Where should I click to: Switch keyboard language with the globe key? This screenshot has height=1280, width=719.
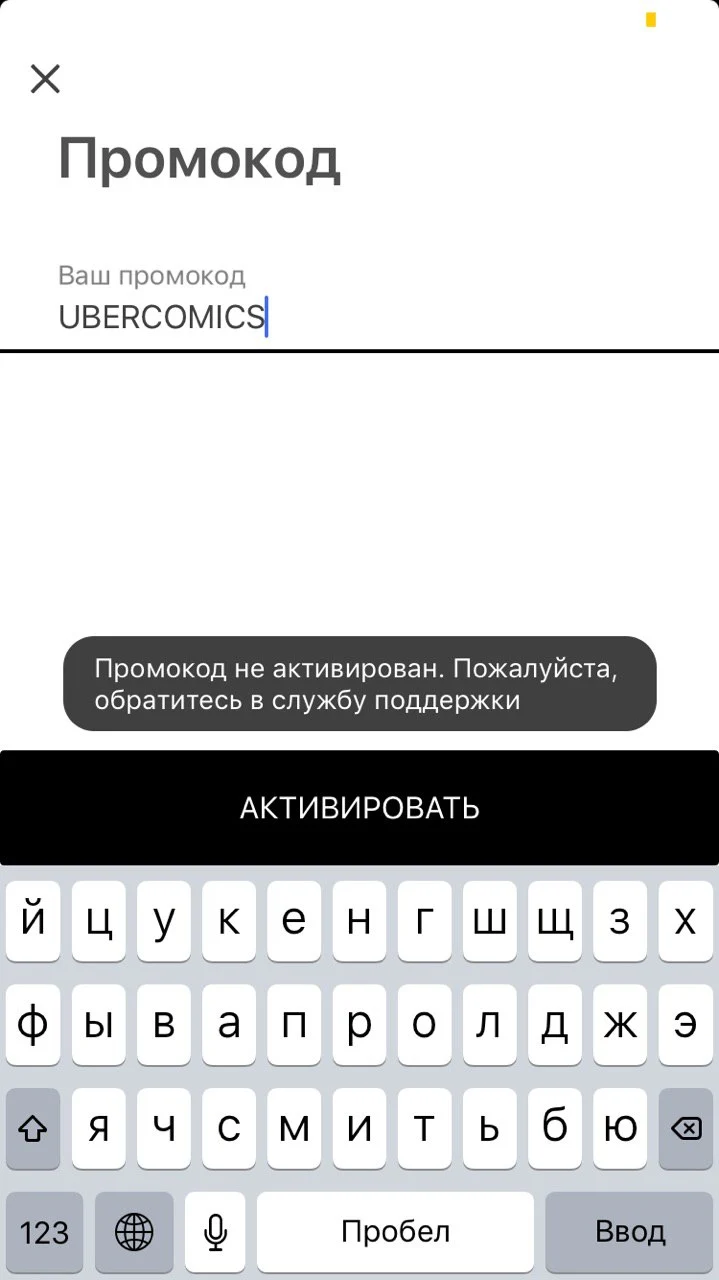point(134,1232)
